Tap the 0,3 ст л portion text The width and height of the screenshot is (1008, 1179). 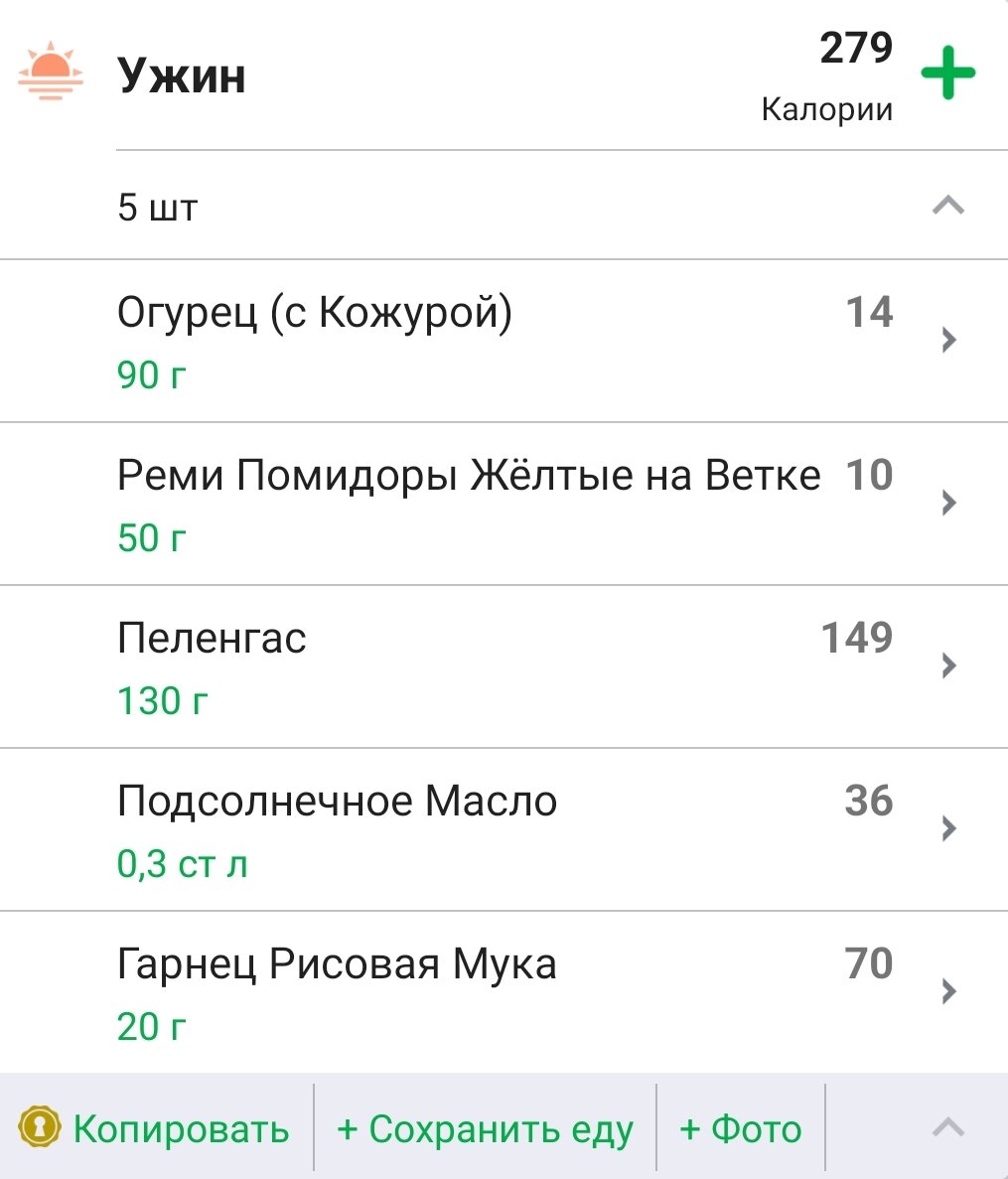[x=183, y=863]
